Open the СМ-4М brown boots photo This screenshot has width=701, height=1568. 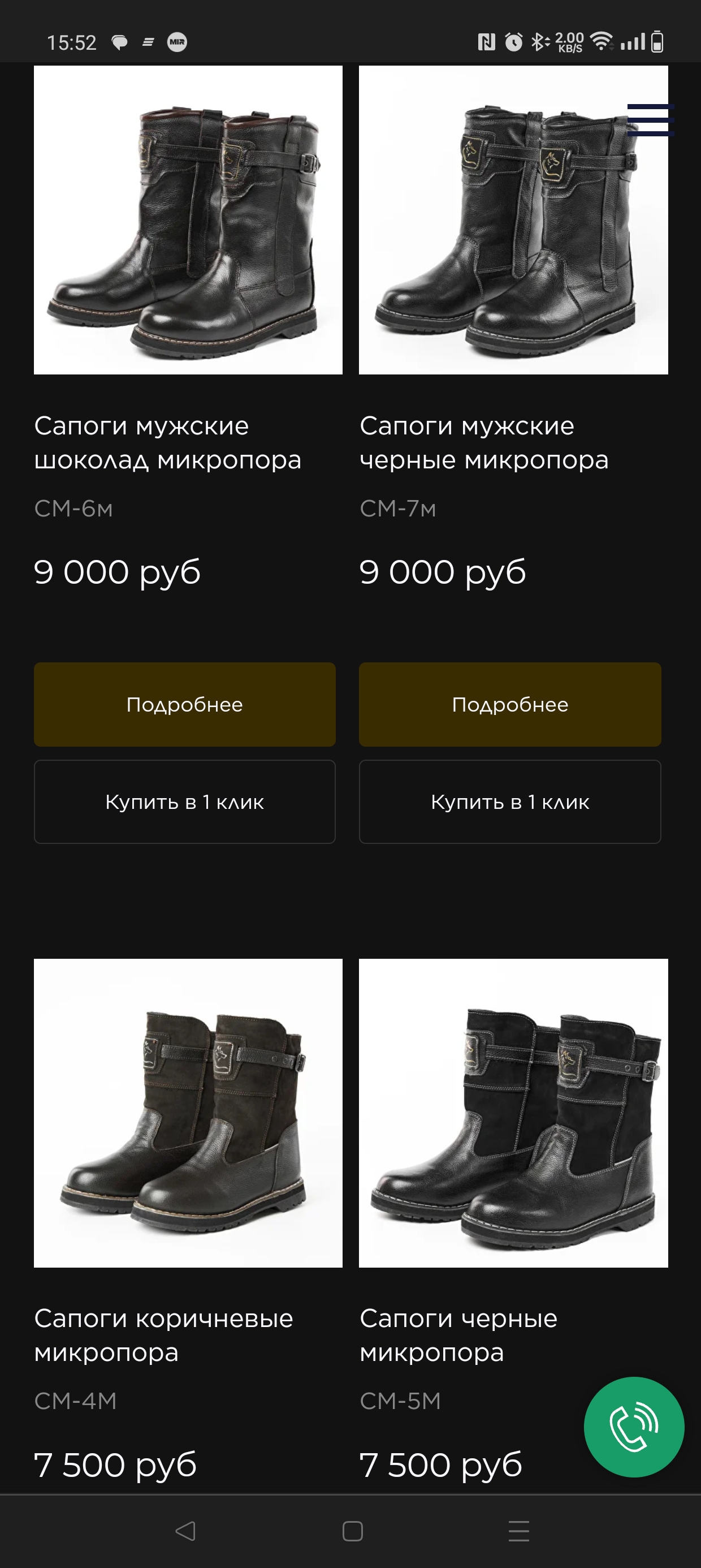coord(188,1113)
